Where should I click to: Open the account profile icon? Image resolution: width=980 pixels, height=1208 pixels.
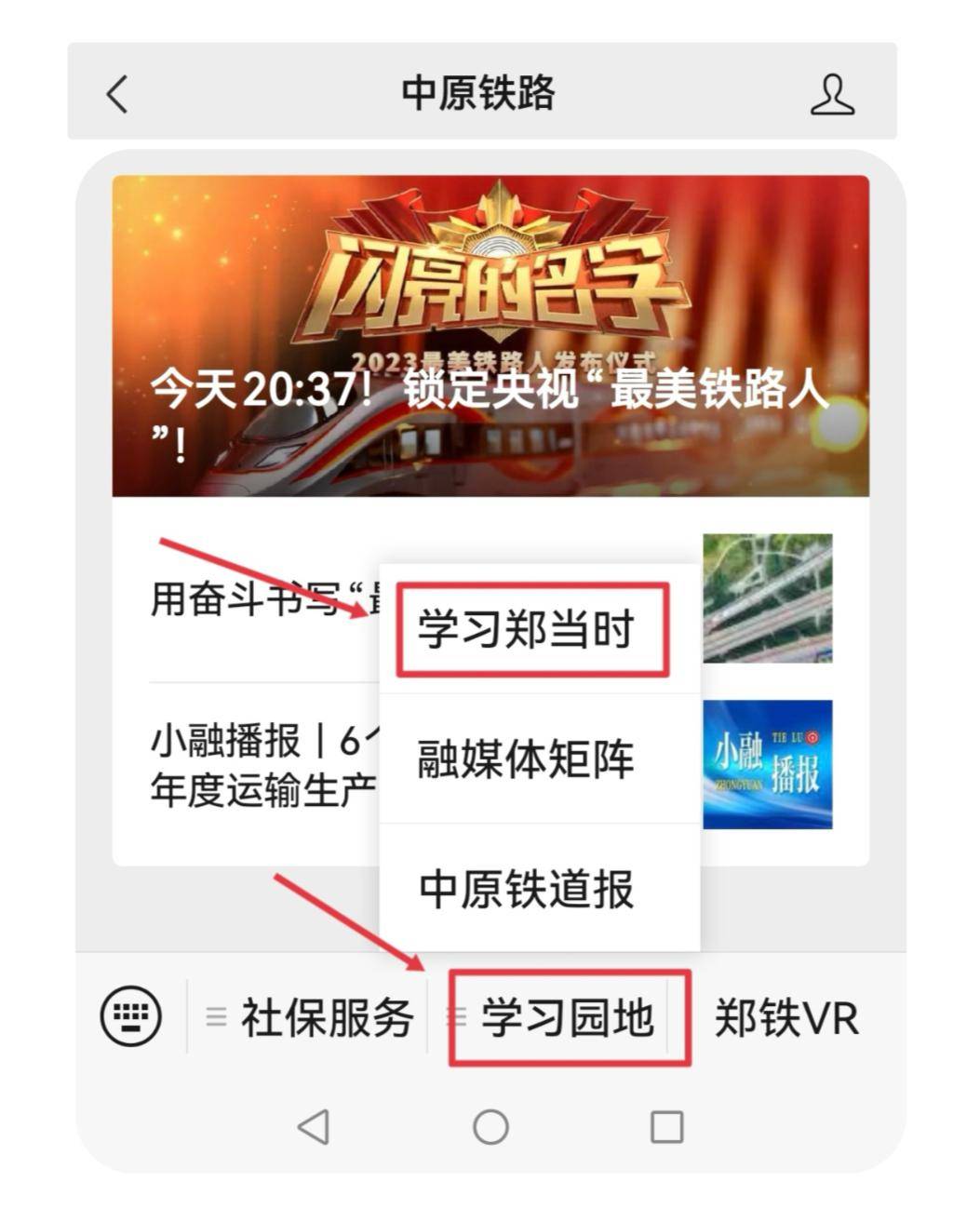(x=831, y=94)
